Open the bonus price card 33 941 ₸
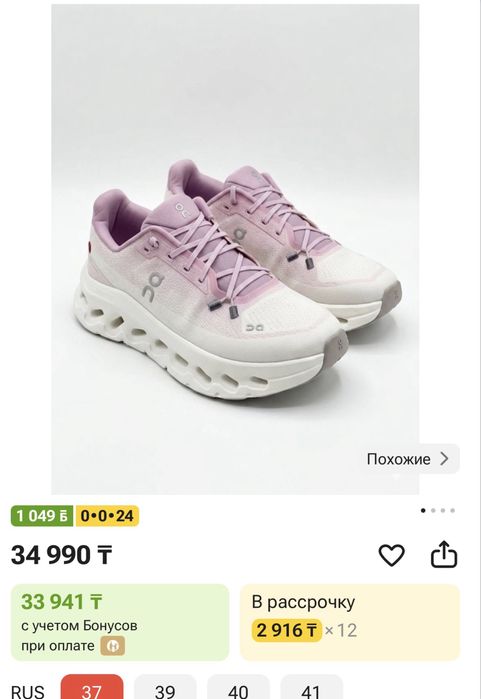 tap(120, 622)
